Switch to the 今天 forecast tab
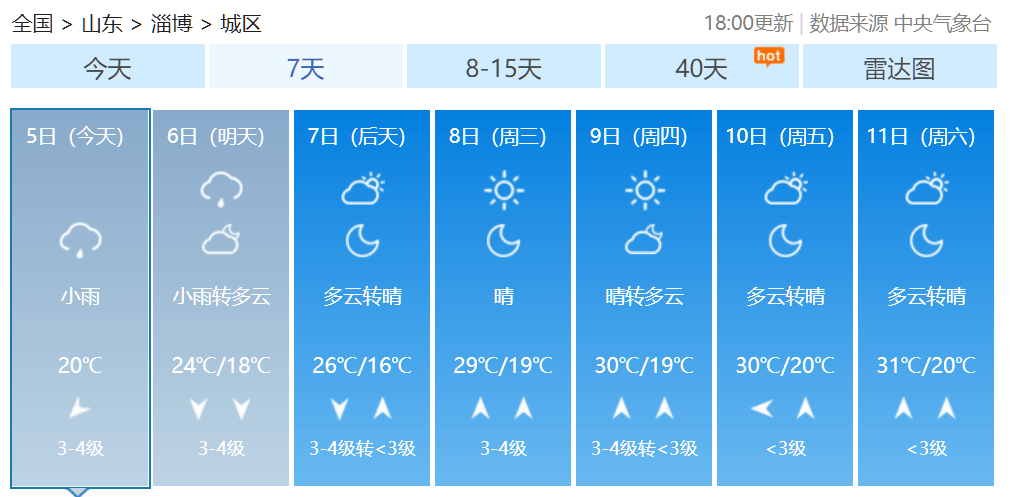Image resolution: width=1011 pixels, height=497 pixels. tap(107, 68)
